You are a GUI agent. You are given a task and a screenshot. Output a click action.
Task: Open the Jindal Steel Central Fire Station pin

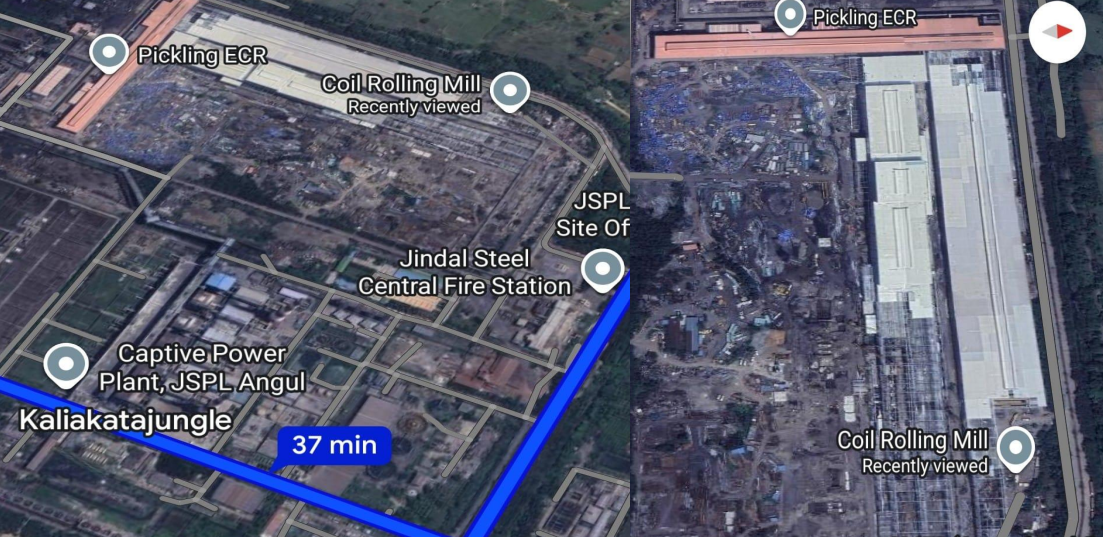[x=601, y=269]
